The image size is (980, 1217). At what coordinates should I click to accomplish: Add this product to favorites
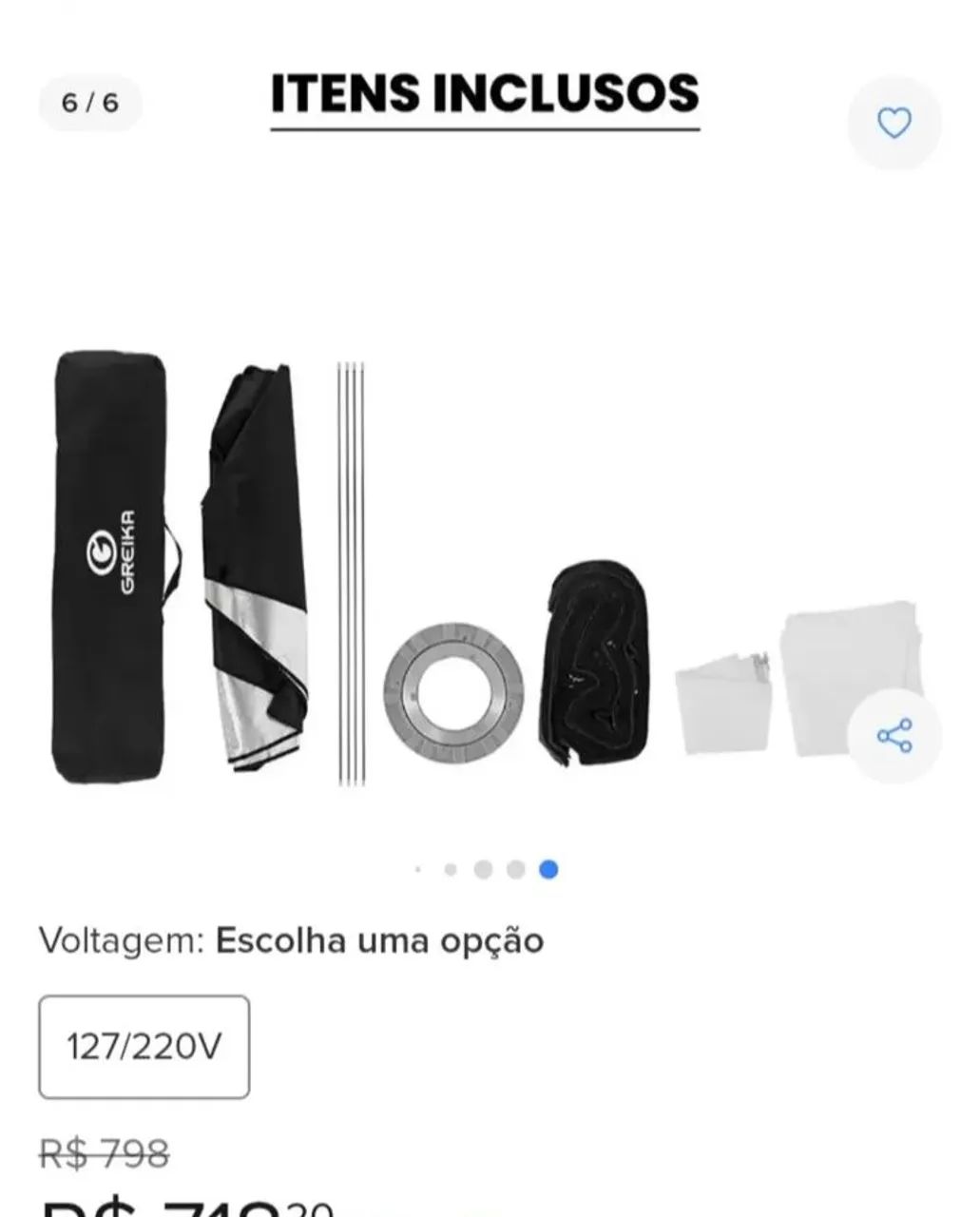point(894,123)
